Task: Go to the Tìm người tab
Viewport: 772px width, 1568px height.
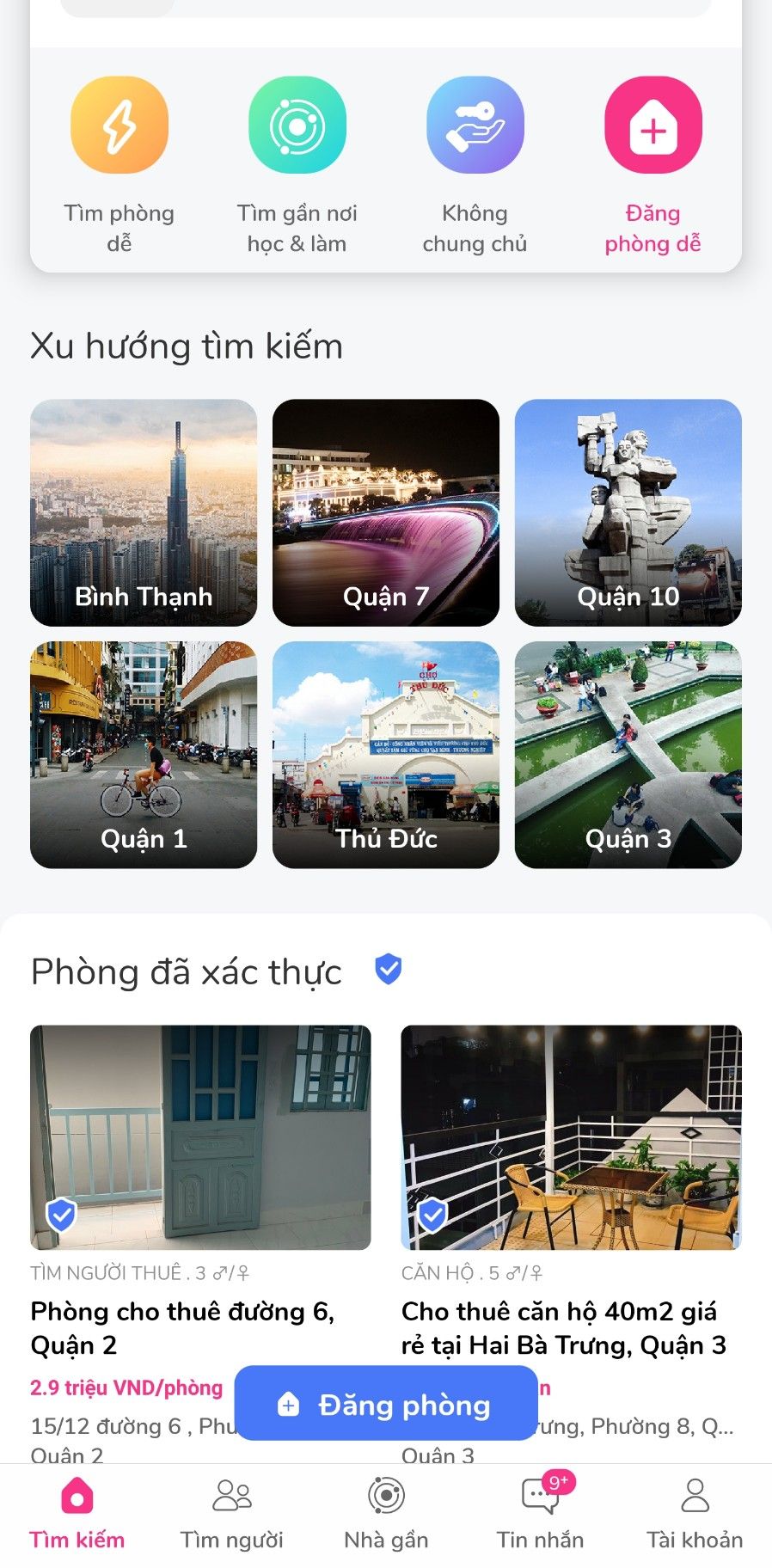Action: click(x=231, y=1515)
